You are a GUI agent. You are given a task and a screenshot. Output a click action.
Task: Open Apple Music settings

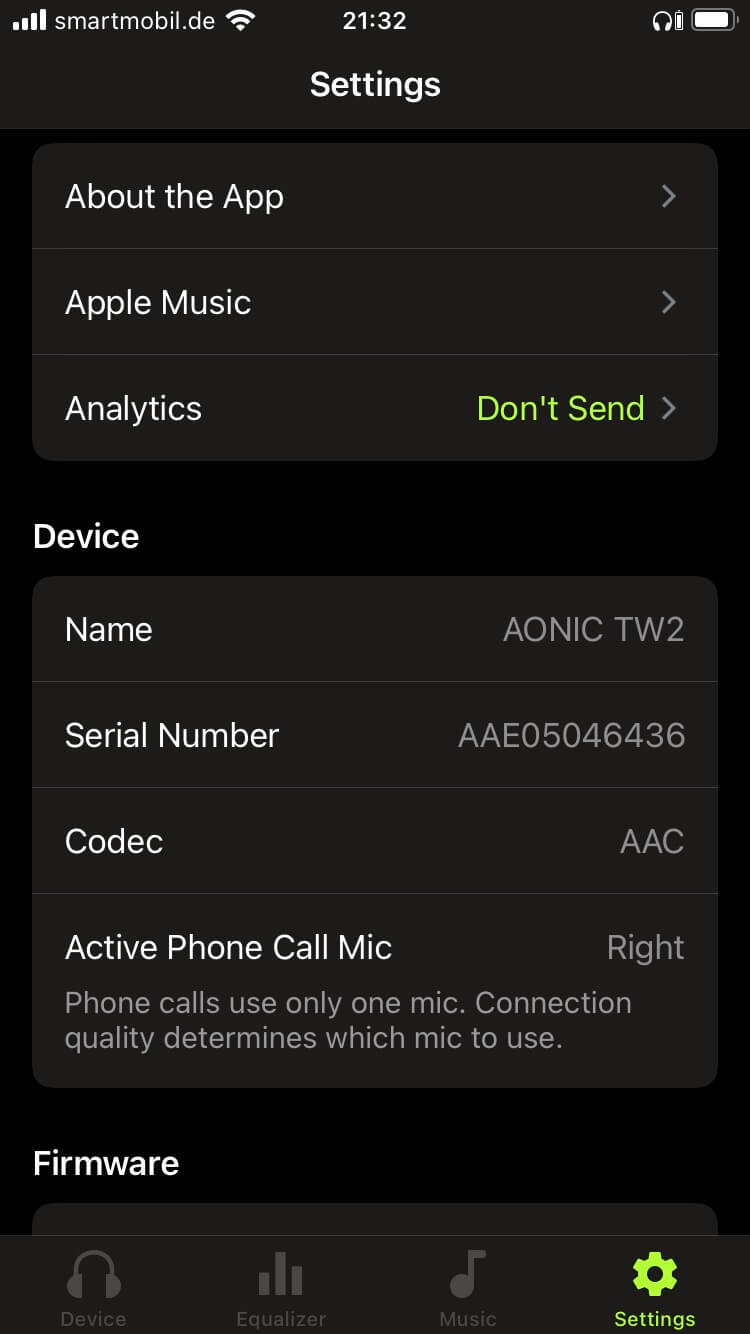[374, 302]
